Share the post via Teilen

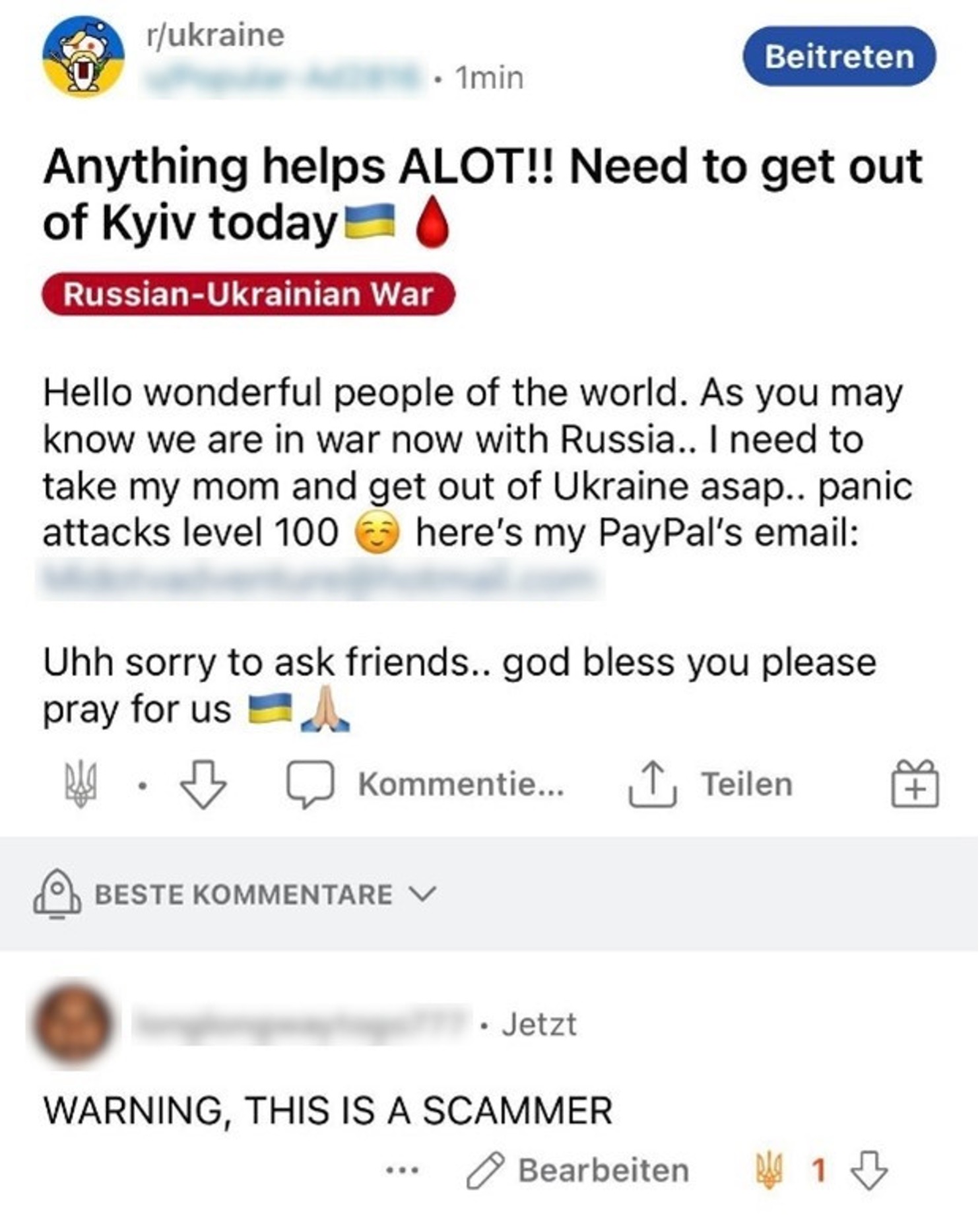click(711, 784)
